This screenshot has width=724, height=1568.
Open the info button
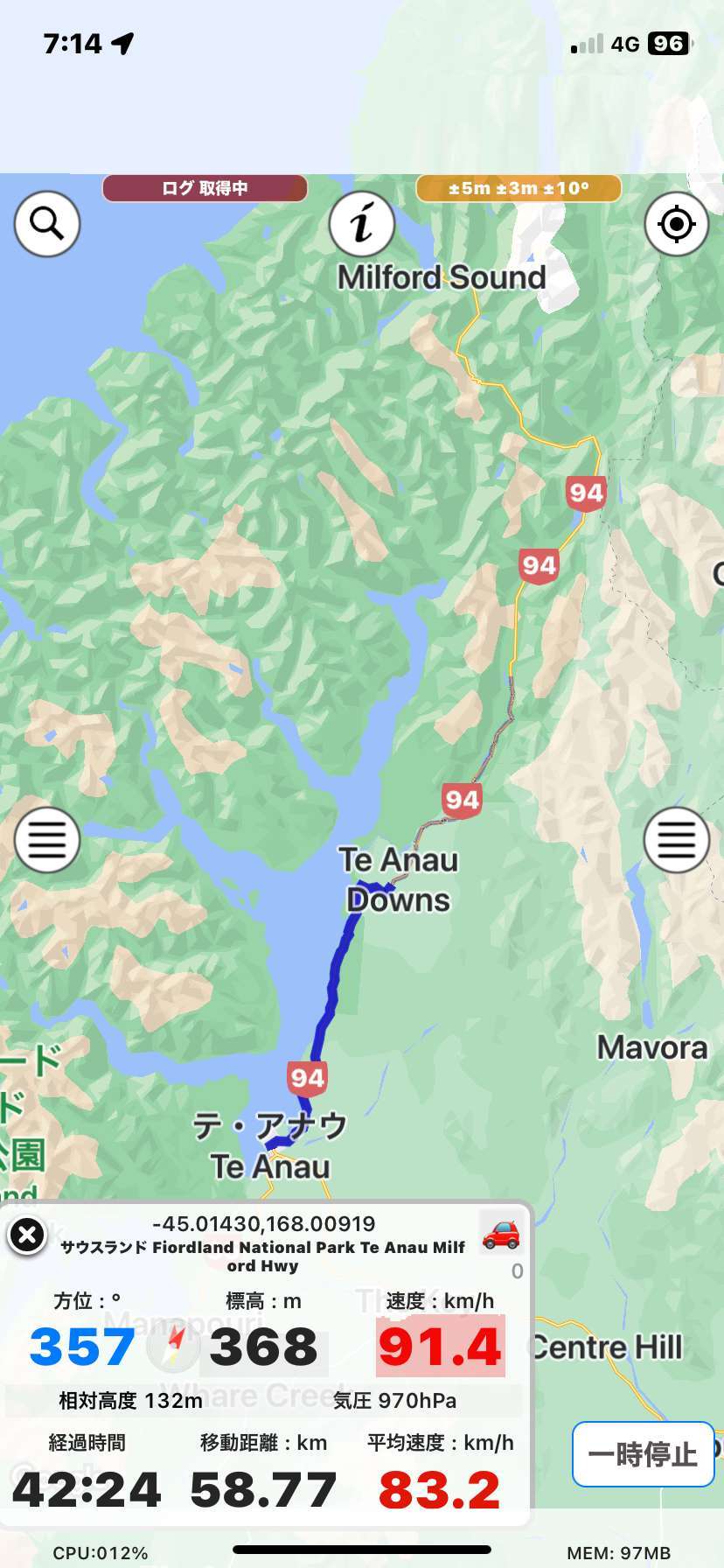click(x=362, y=224)
